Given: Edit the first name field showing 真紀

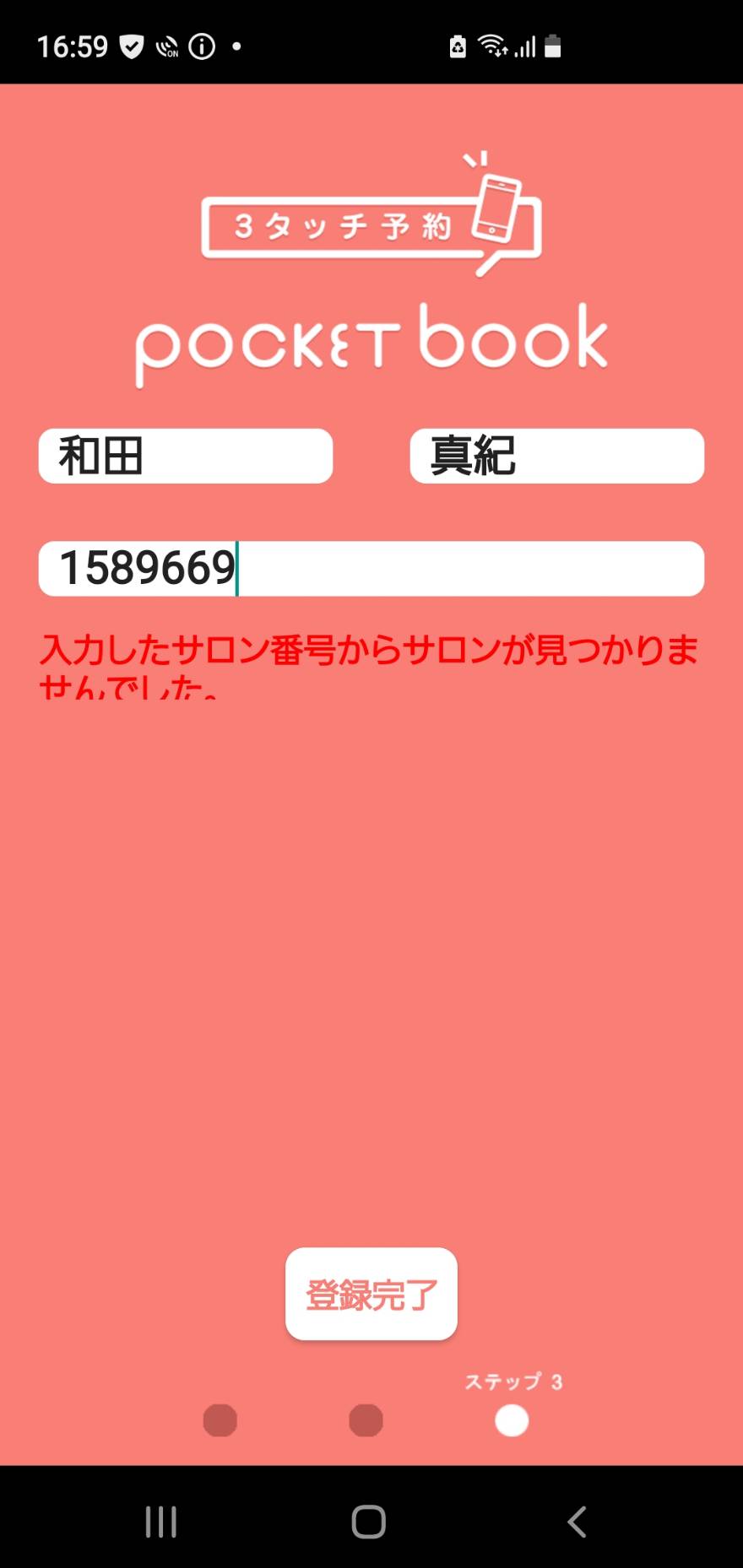Looking at the screenshot, I should click(x=557, y=456).
